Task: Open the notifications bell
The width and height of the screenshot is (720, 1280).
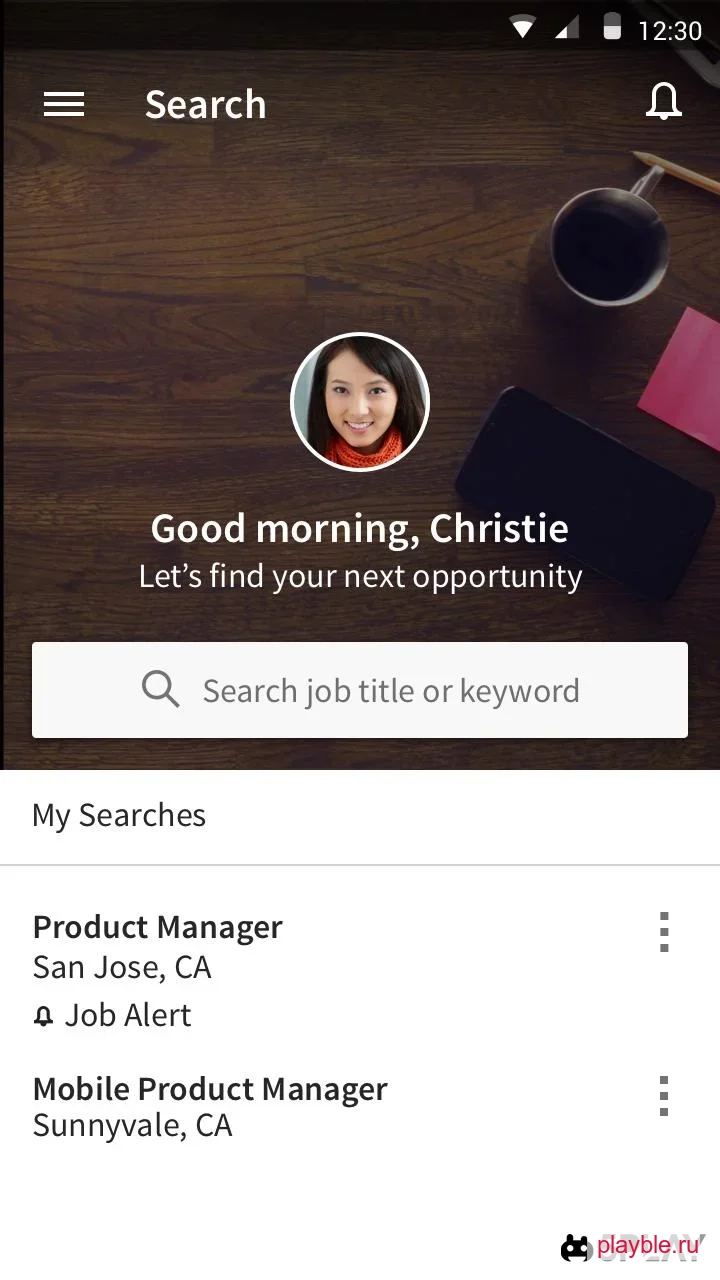Action: tap(663, 102)
